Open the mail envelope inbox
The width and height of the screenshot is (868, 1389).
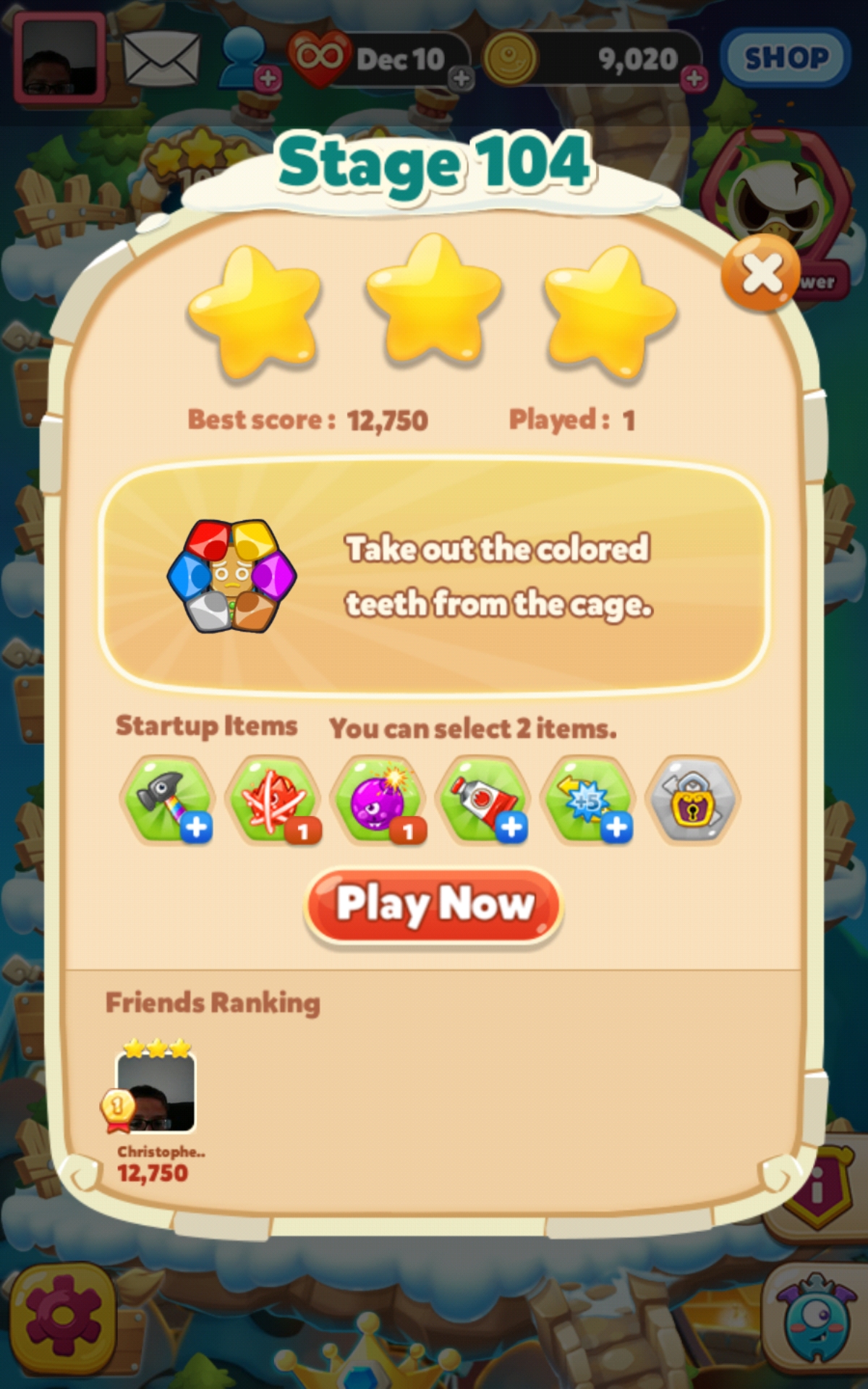[x=161, y=59]
